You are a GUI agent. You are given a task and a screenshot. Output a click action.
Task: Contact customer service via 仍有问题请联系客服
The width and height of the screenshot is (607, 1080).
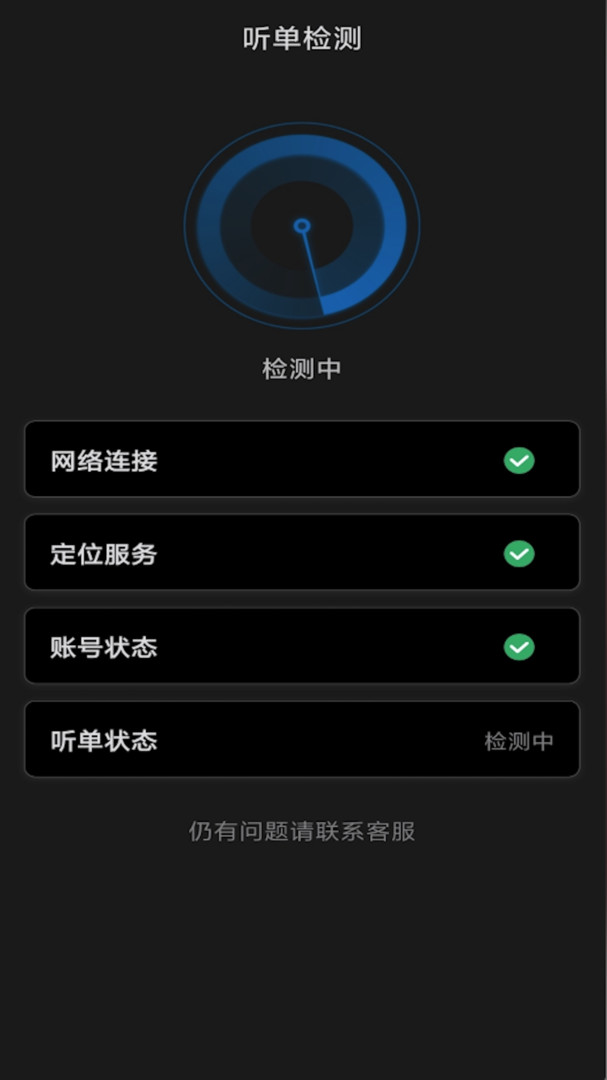click(302, 831)
